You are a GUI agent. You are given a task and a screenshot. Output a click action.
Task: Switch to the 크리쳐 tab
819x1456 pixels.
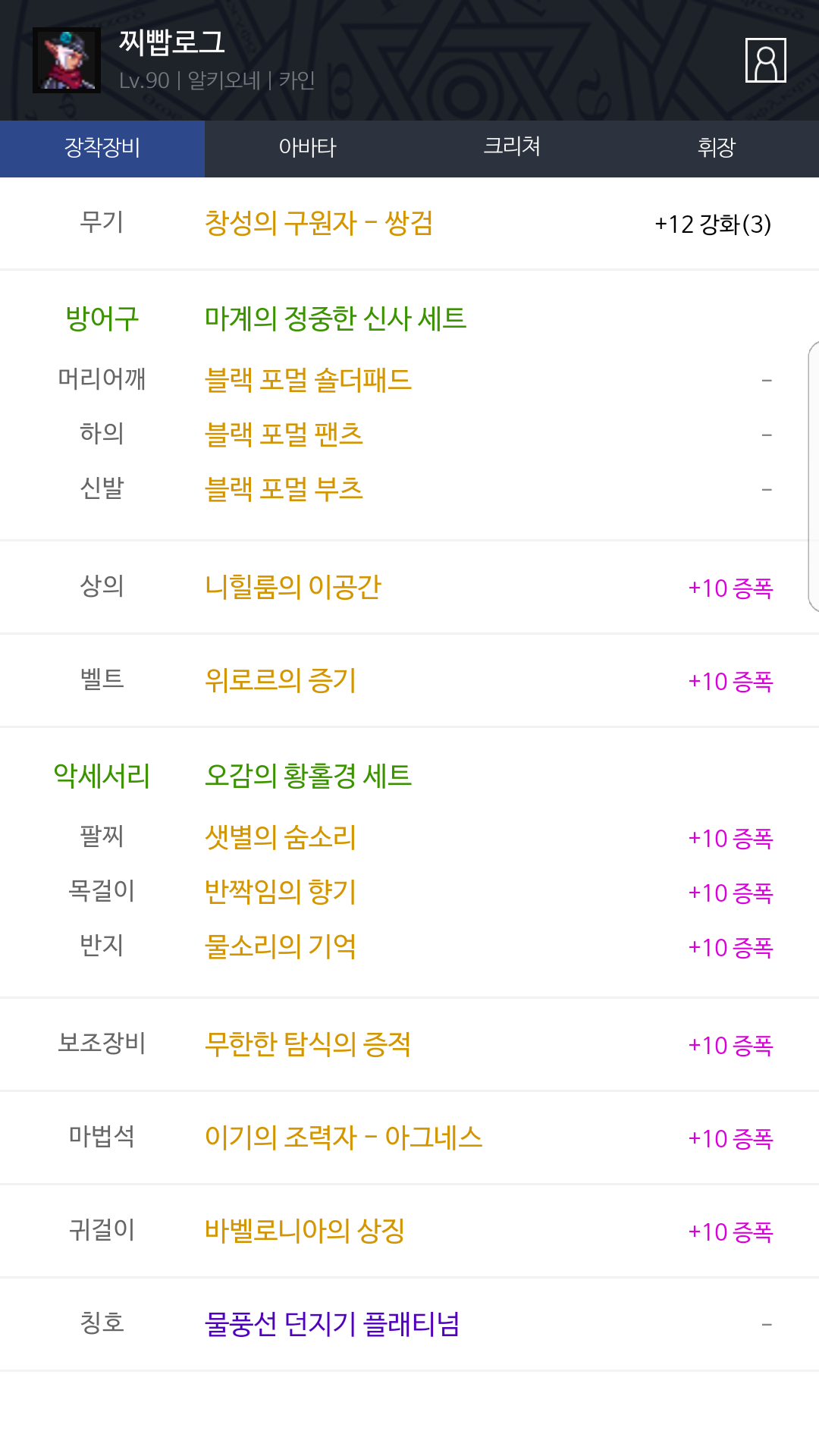tap(512, 148)
